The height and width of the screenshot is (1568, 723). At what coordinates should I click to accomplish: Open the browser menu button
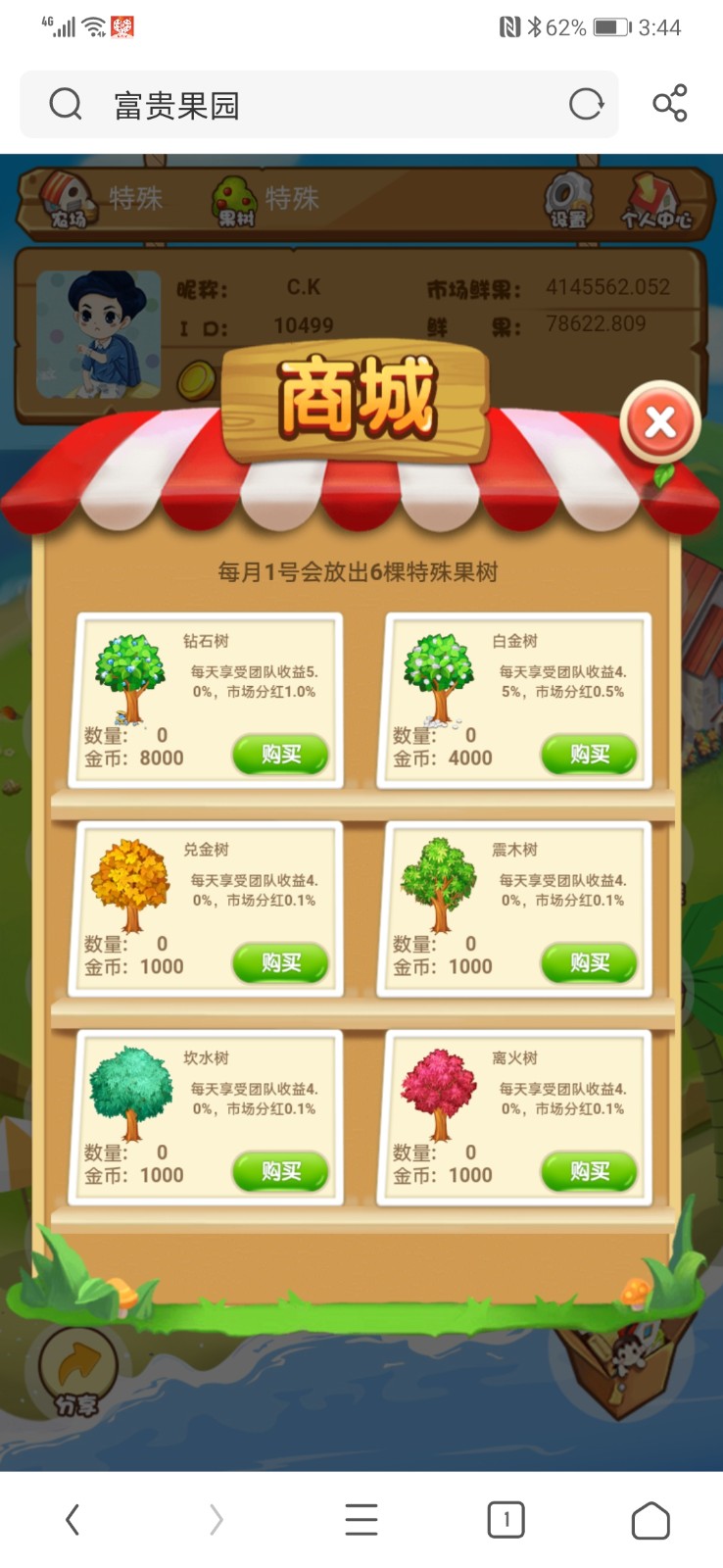click(361, 1520)
